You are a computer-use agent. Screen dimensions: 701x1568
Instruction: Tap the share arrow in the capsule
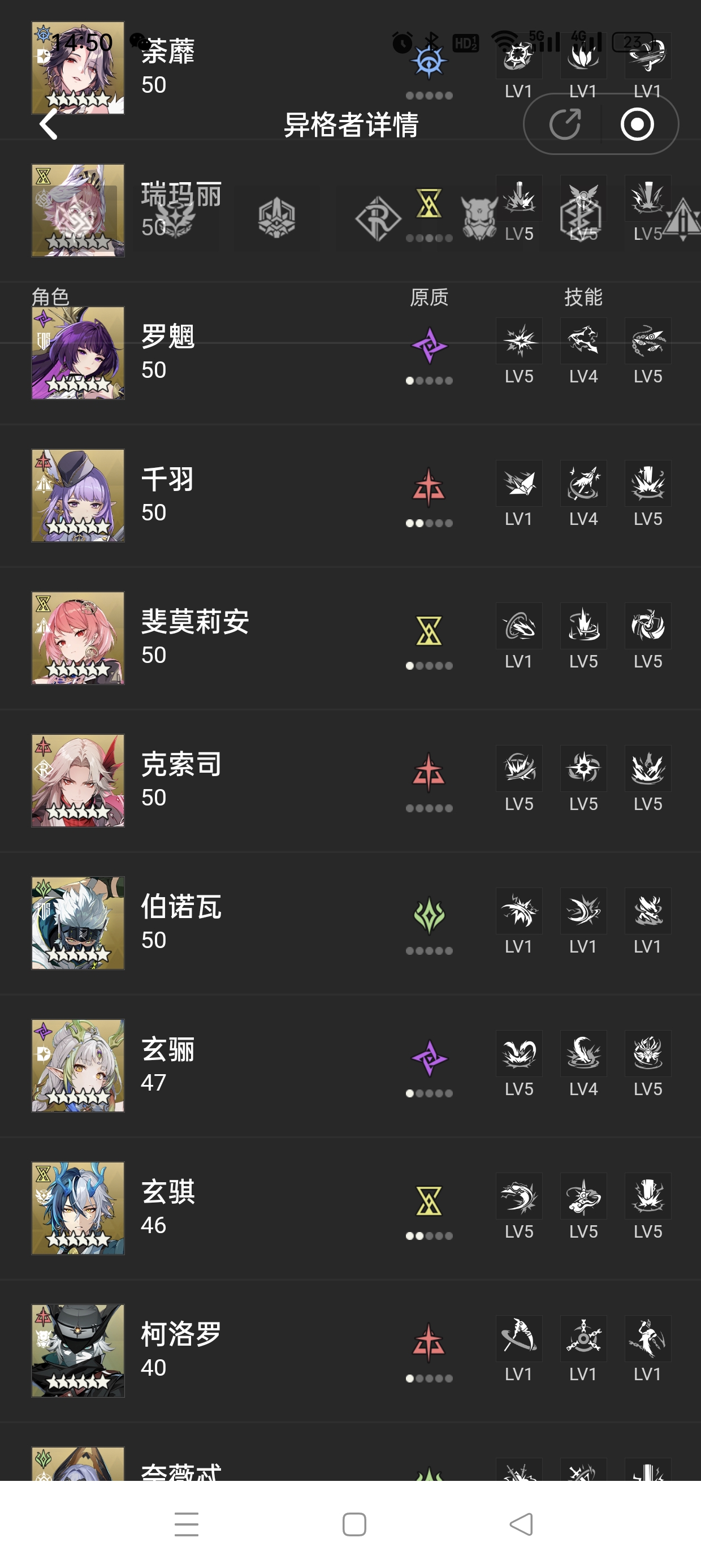coord(565,124)
